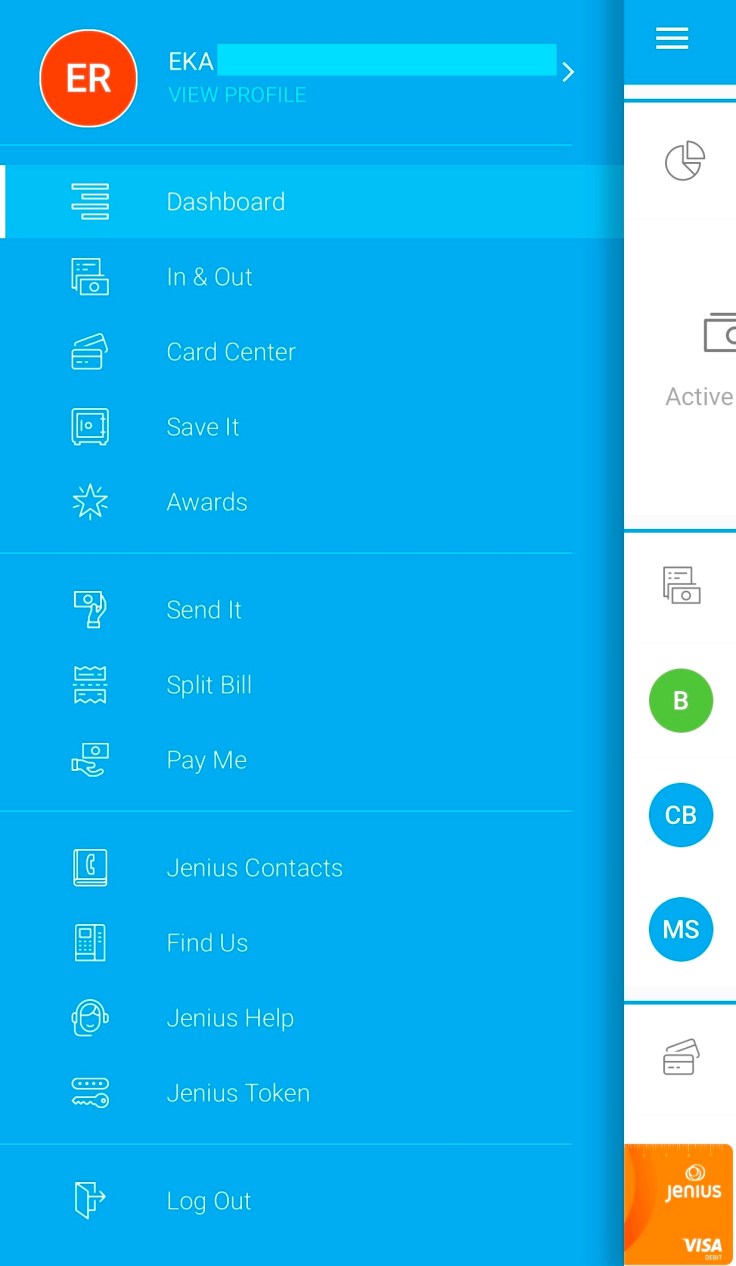This screenshot has height=1266, width=736.
Task: Open Jenius Contacts via the phonebook icon
Action: pos(89,867)
